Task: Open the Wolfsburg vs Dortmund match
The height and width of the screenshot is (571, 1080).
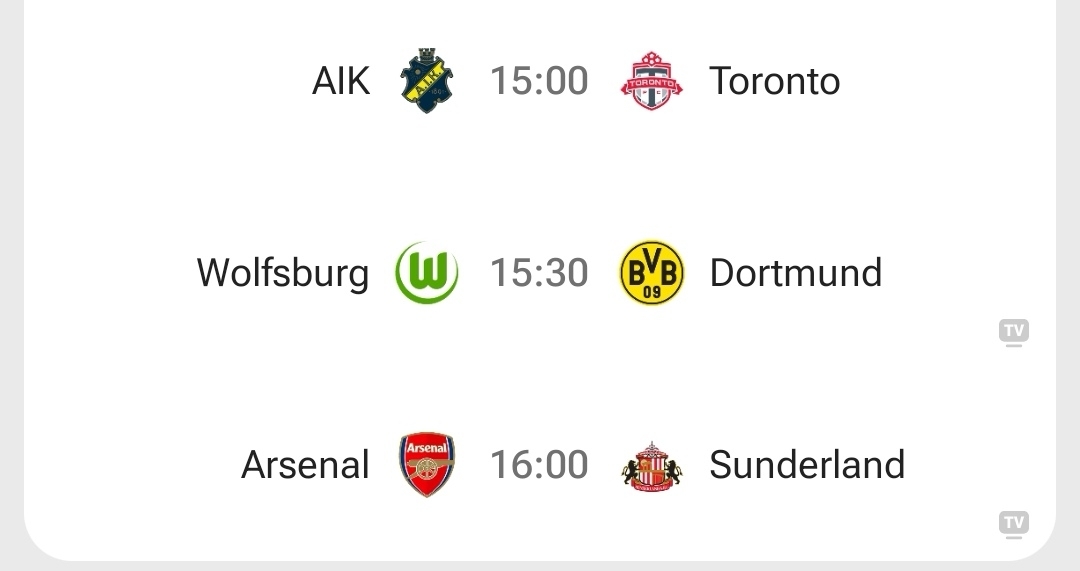Action: point(539,273)
